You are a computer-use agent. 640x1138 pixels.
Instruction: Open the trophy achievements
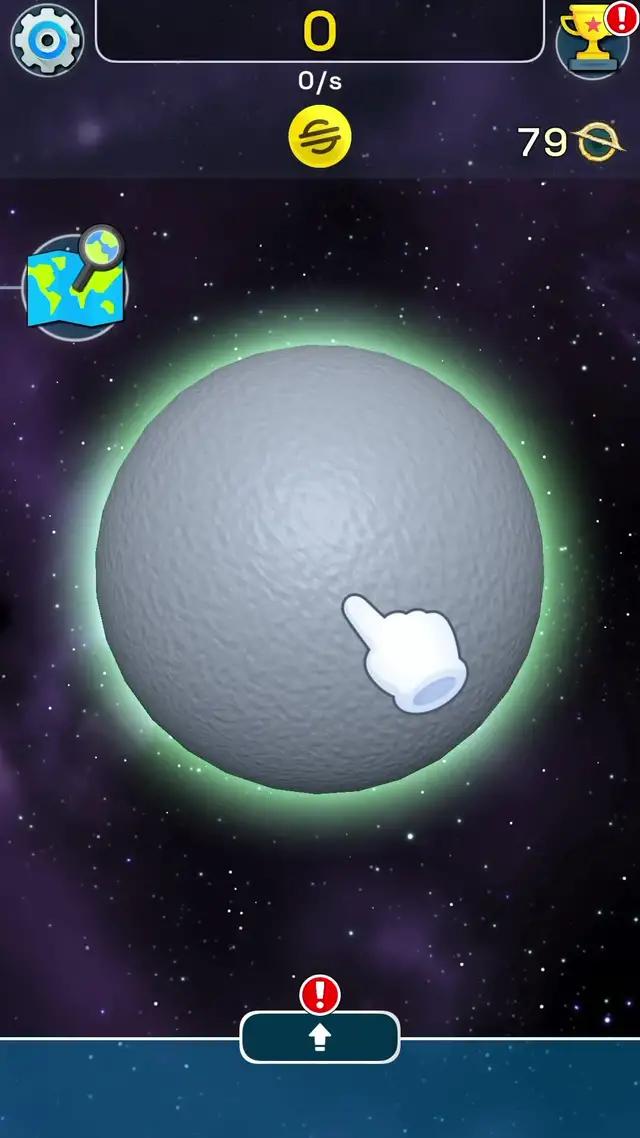click(x=592, y=40)
